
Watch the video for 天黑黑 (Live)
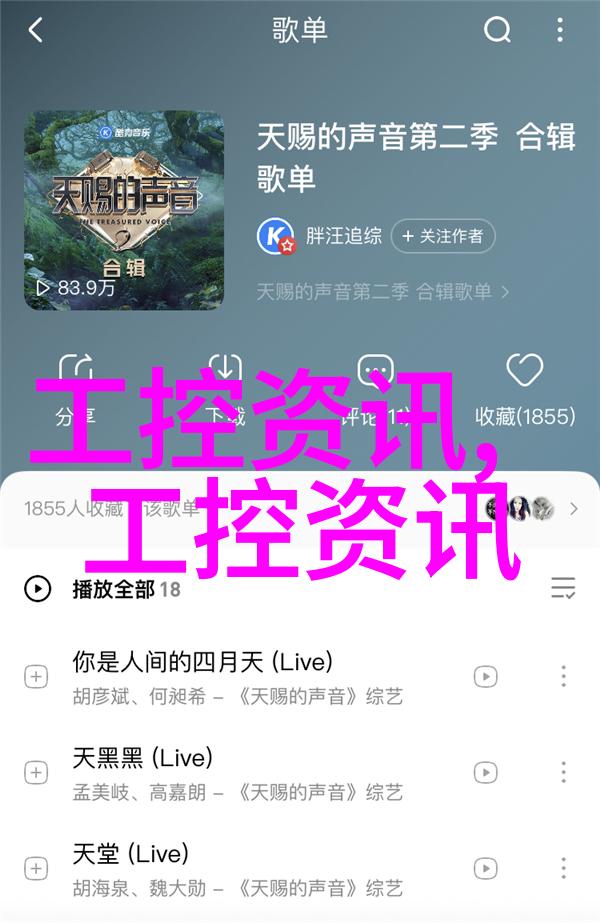point(485,772)
